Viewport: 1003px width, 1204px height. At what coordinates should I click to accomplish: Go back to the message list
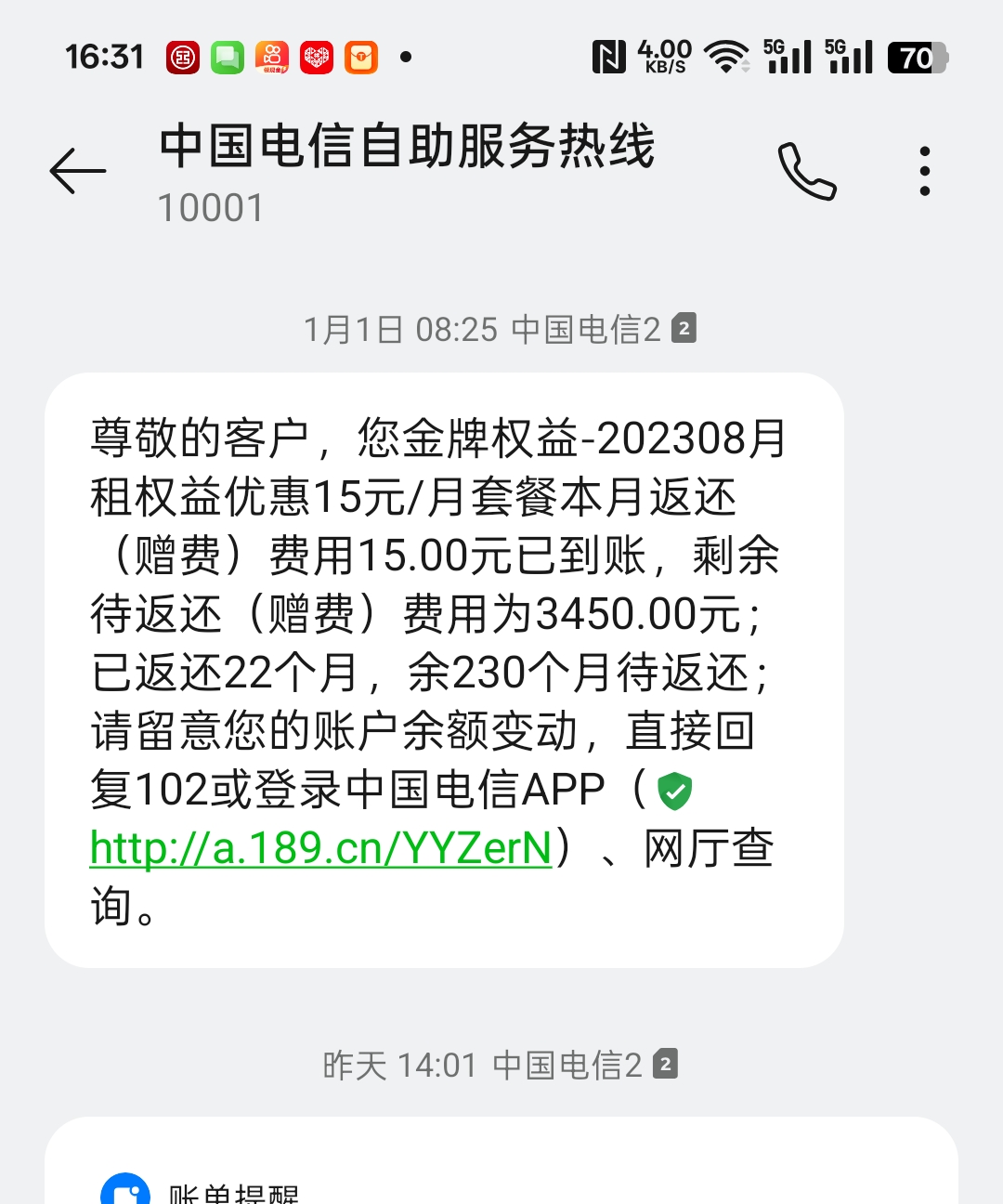(78, 171)
